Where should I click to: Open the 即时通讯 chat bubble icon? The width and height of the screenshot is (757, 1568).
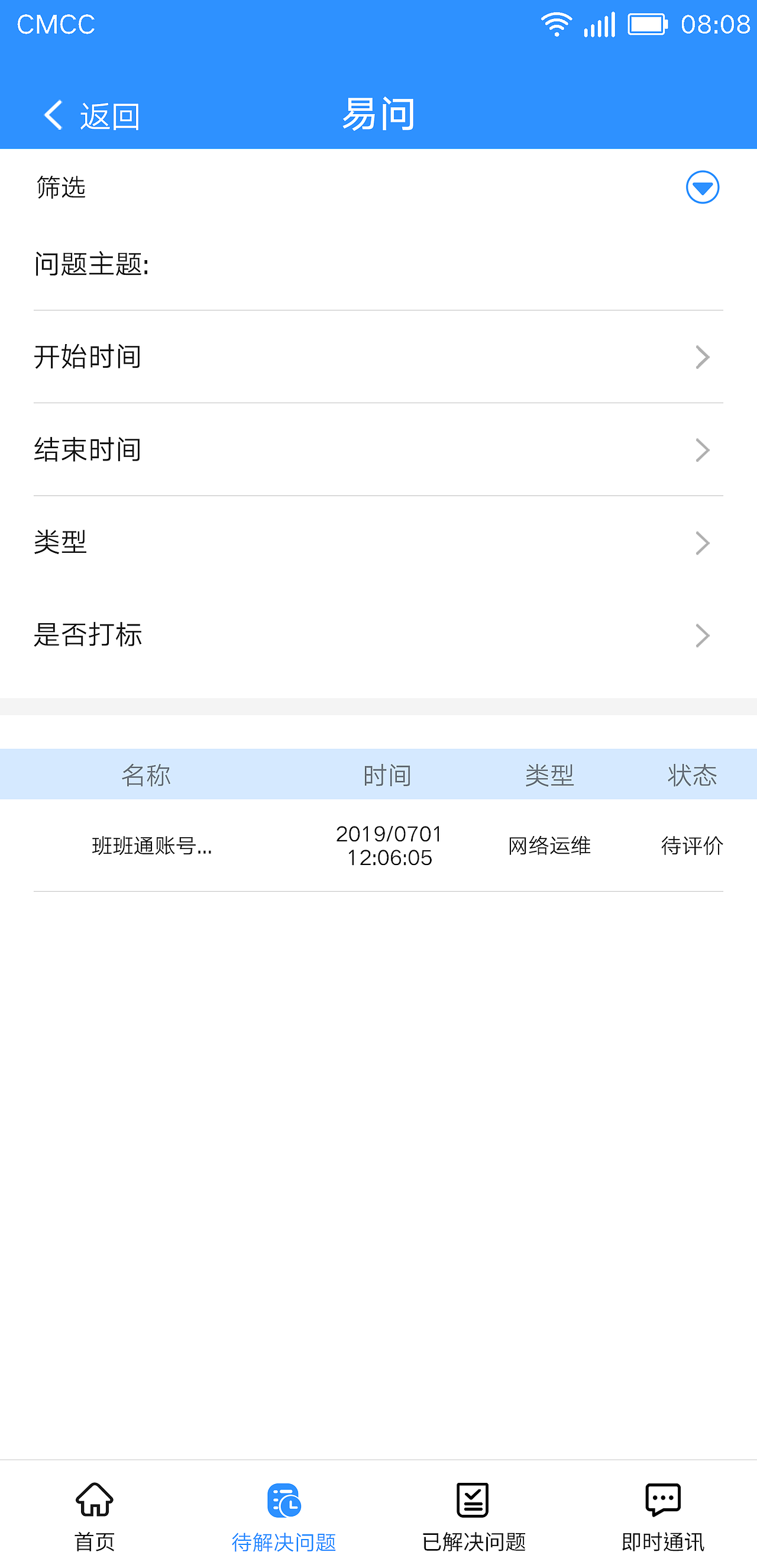click(662, 1499)
